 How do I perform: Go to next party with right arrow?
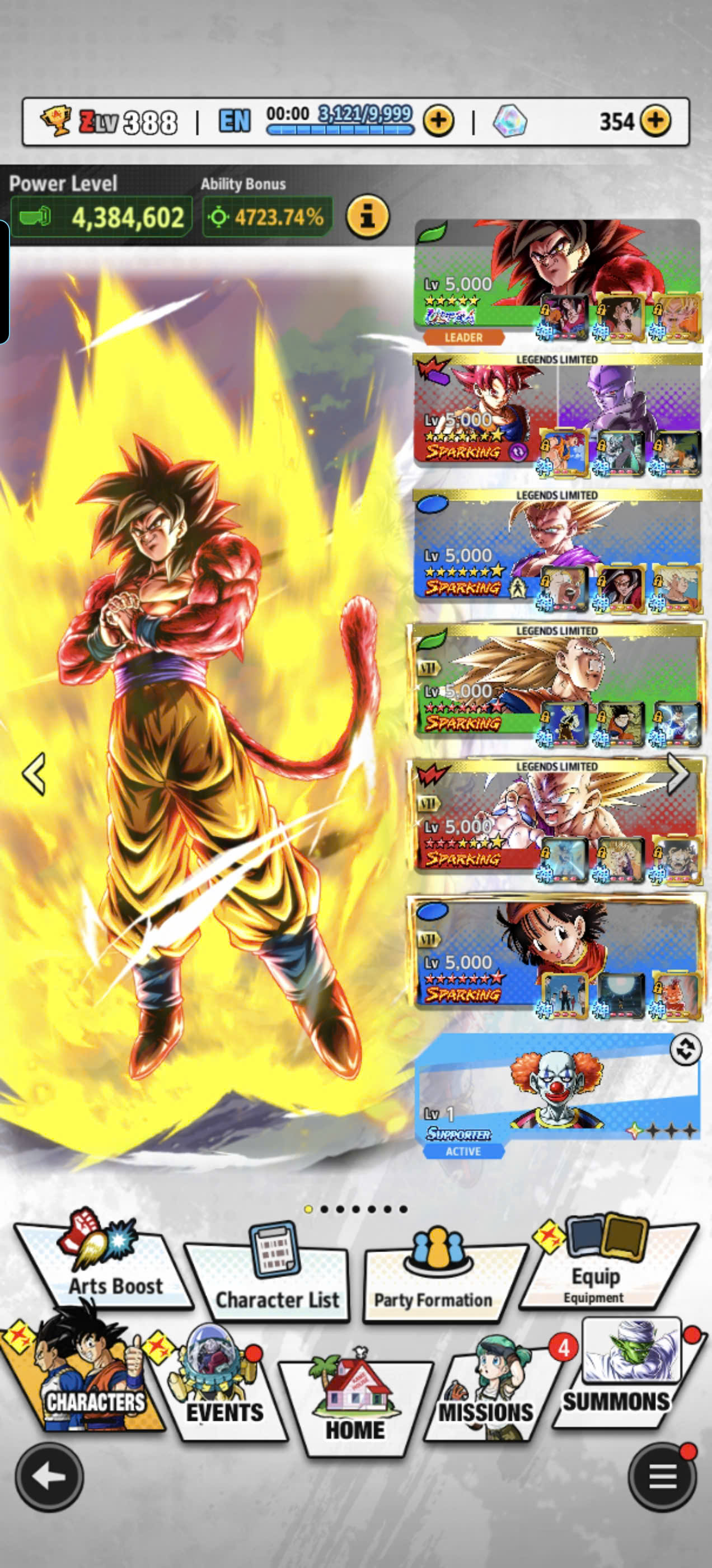[x=677, y=774]
